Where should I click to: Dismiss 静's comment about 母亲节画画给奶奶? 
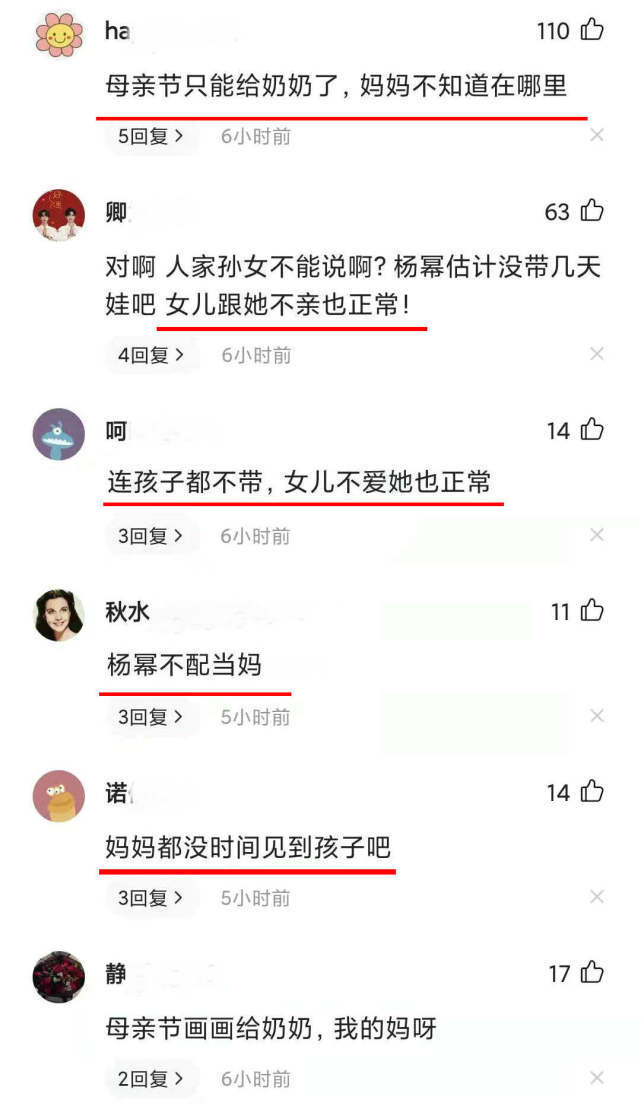coord(597,1078)
